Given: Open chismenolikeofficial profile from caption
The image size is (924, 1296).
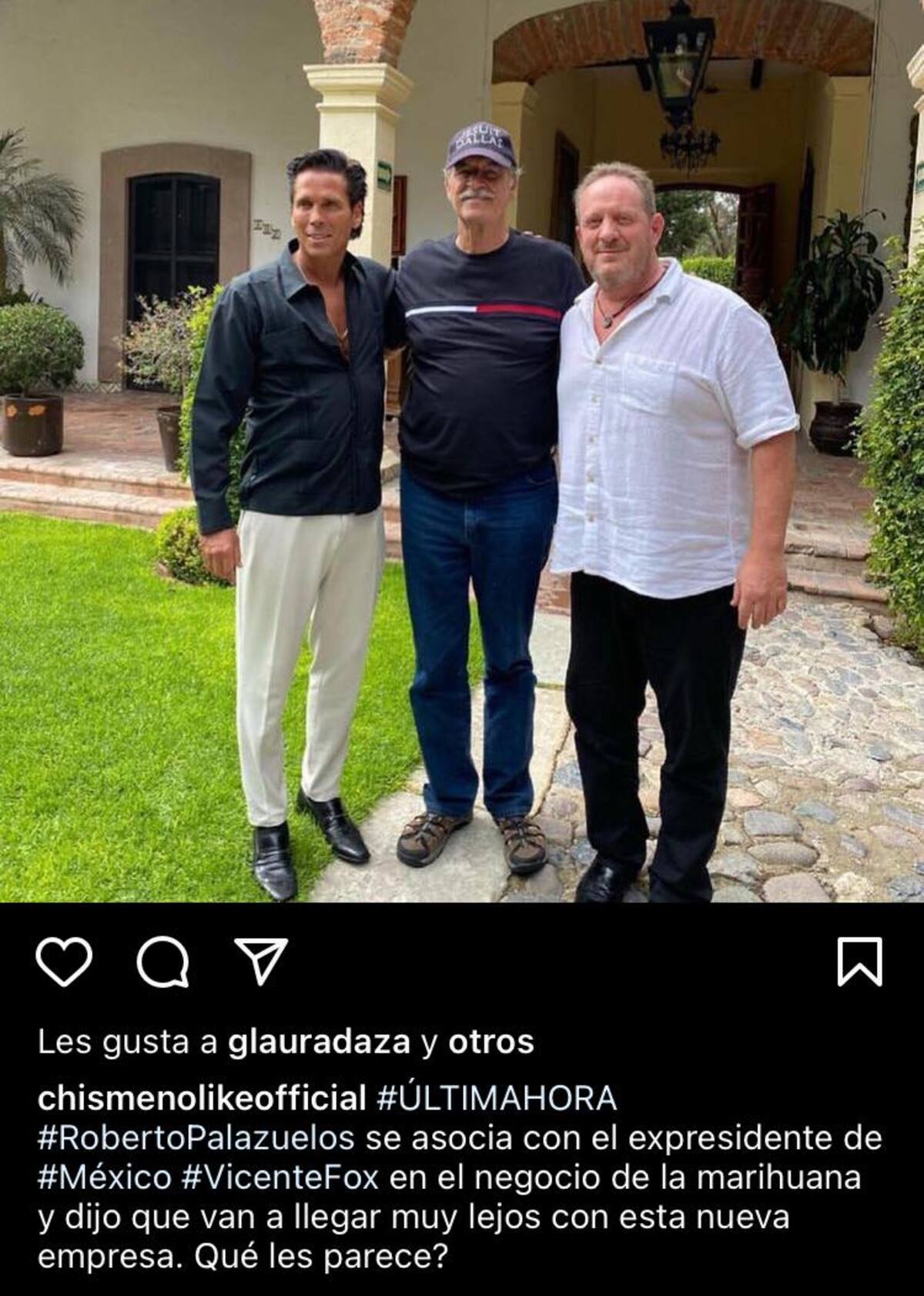Looking at the screenshot, I should click(x=202, y=1098).
